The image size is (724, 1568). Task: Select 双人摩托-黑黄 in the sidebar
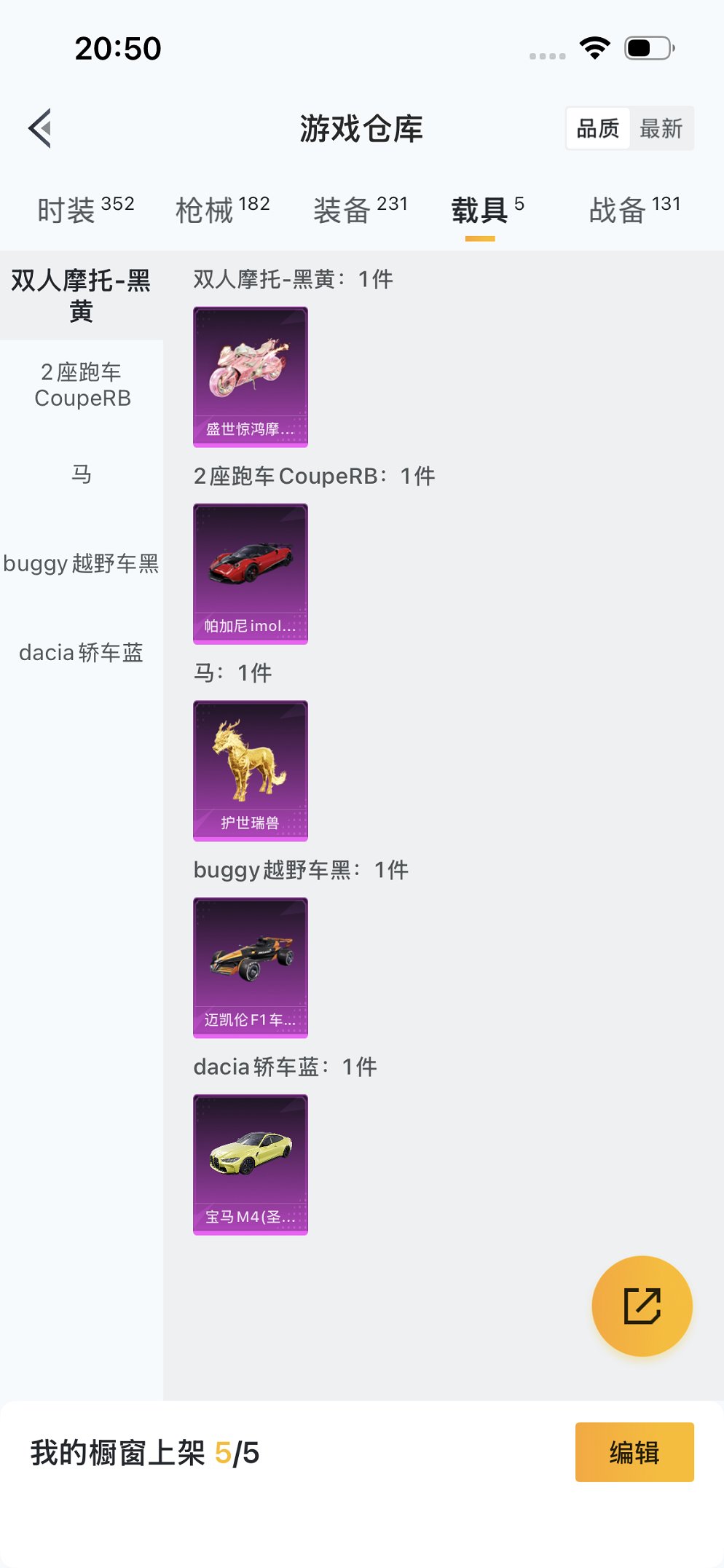[81, 295]
